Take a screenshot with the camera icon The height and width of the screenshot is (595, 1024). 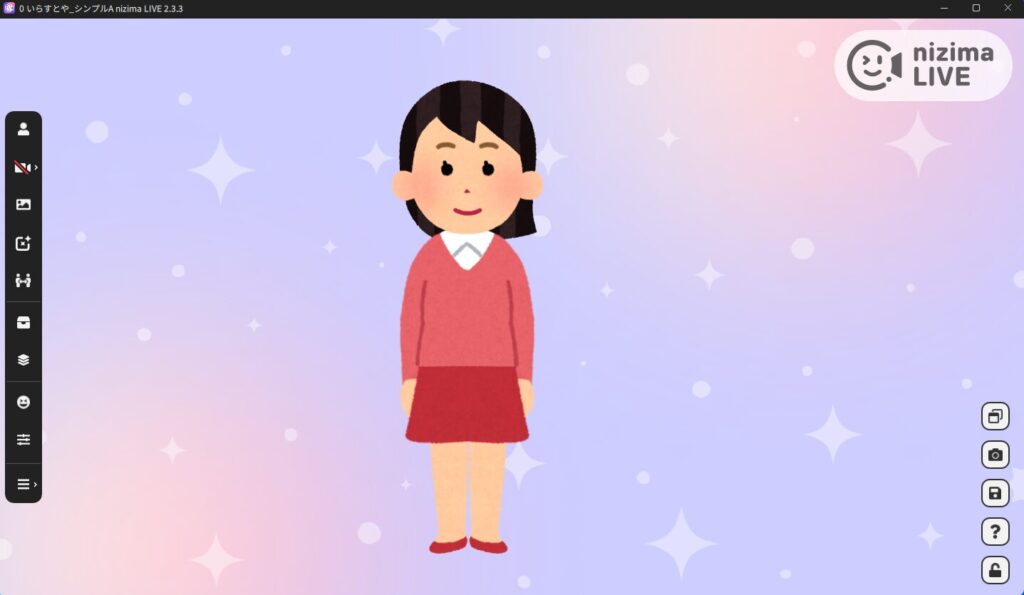click(x=995, y=455)
